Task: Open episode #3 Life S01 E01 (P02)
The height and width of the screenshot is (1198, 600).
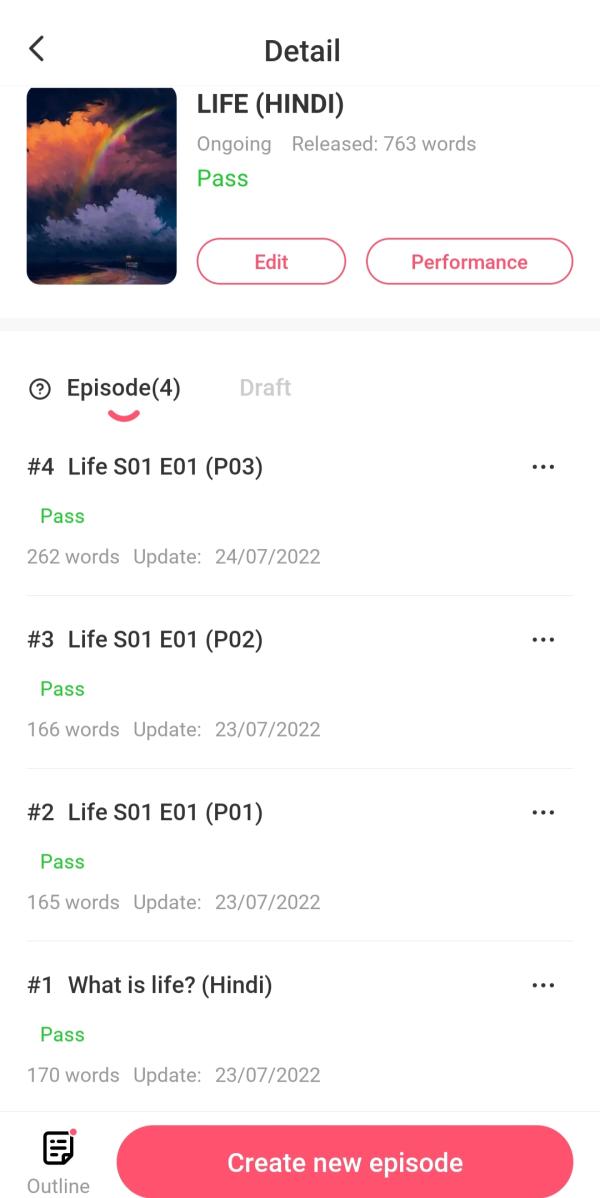Action: tap(165, 640)
